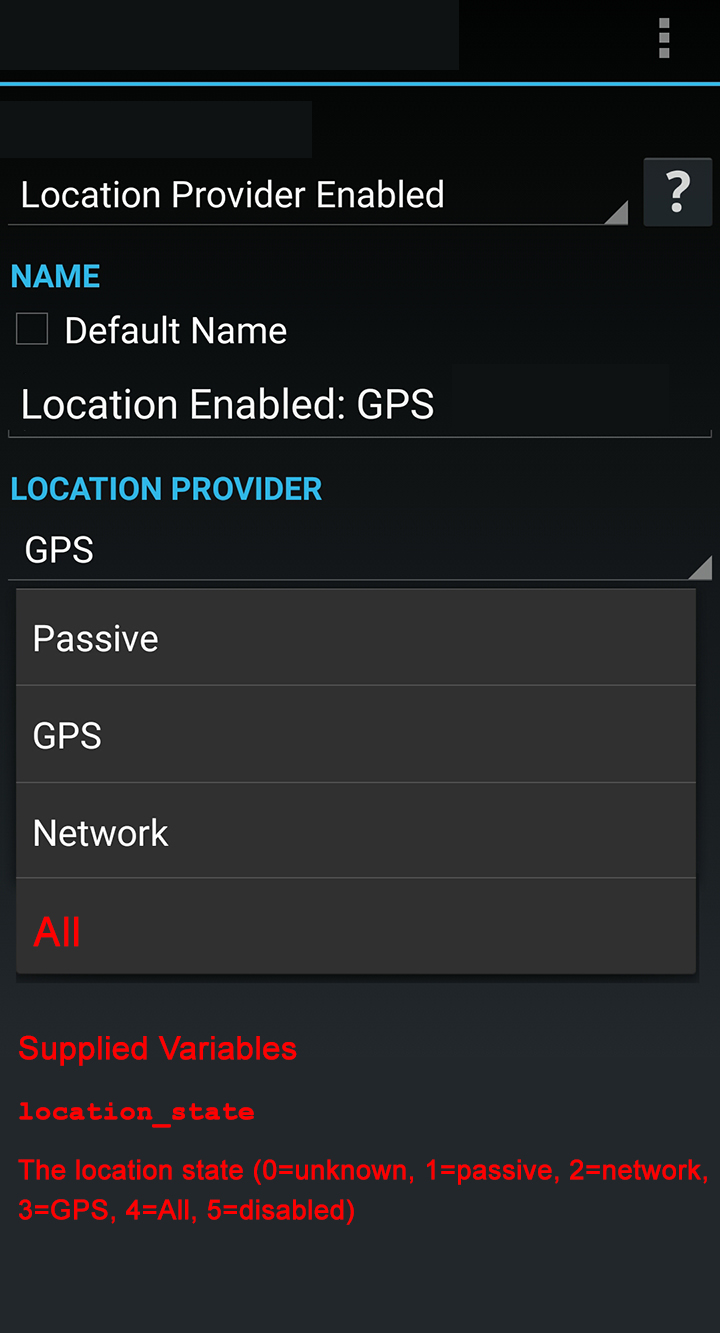
Task: Open the Location Provider Enabled state dropdown
Action: [x=300, y=195]
